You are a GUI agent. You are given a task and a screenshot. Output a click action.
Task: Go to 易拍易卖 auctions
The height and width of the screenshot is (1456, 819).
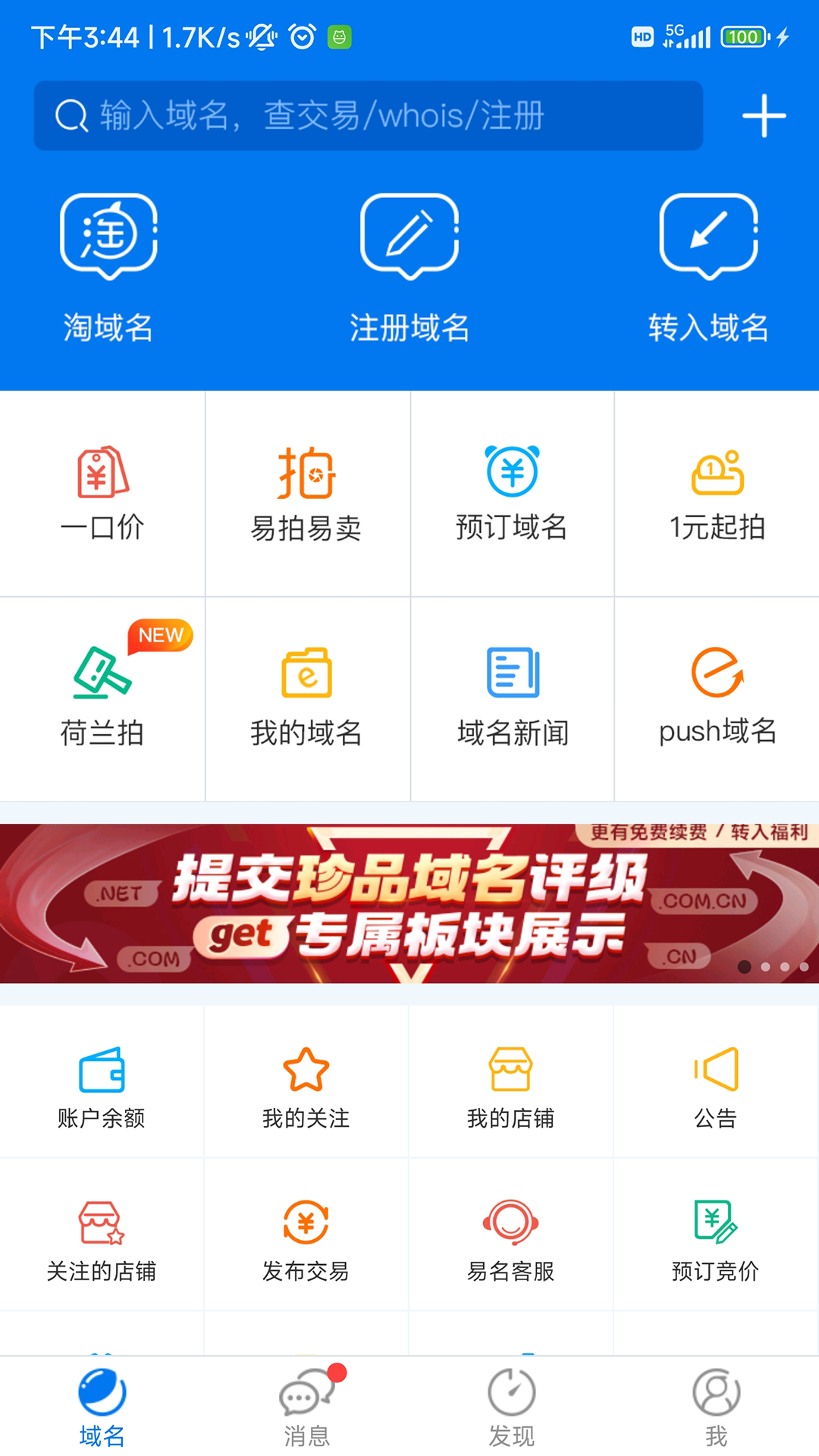[307, 494]
